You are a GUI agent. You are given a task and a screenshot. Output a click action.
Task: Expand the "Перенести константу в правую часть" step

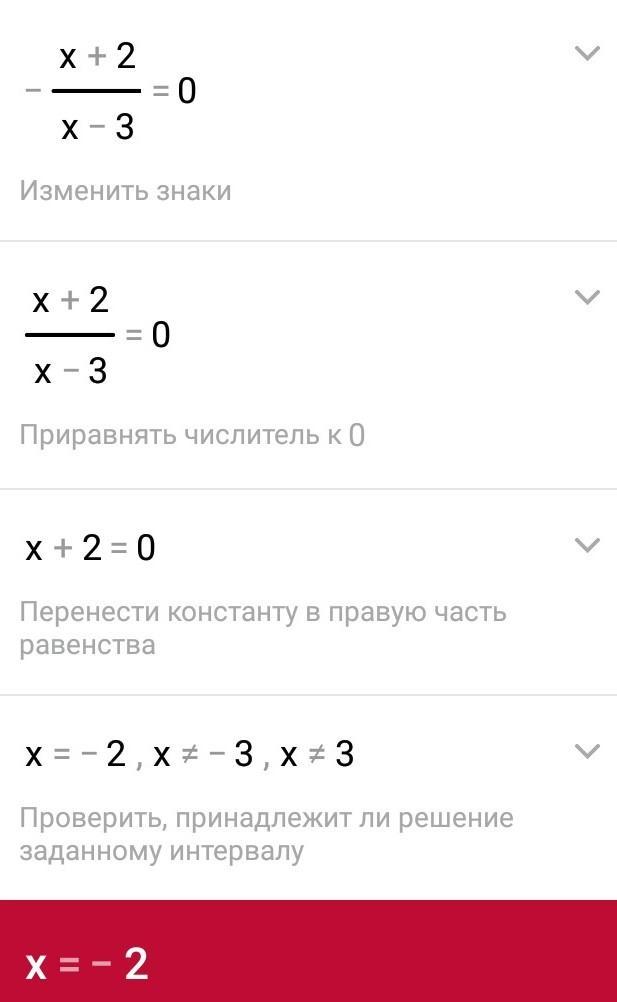pyautogui.click(x=588, y=545)
